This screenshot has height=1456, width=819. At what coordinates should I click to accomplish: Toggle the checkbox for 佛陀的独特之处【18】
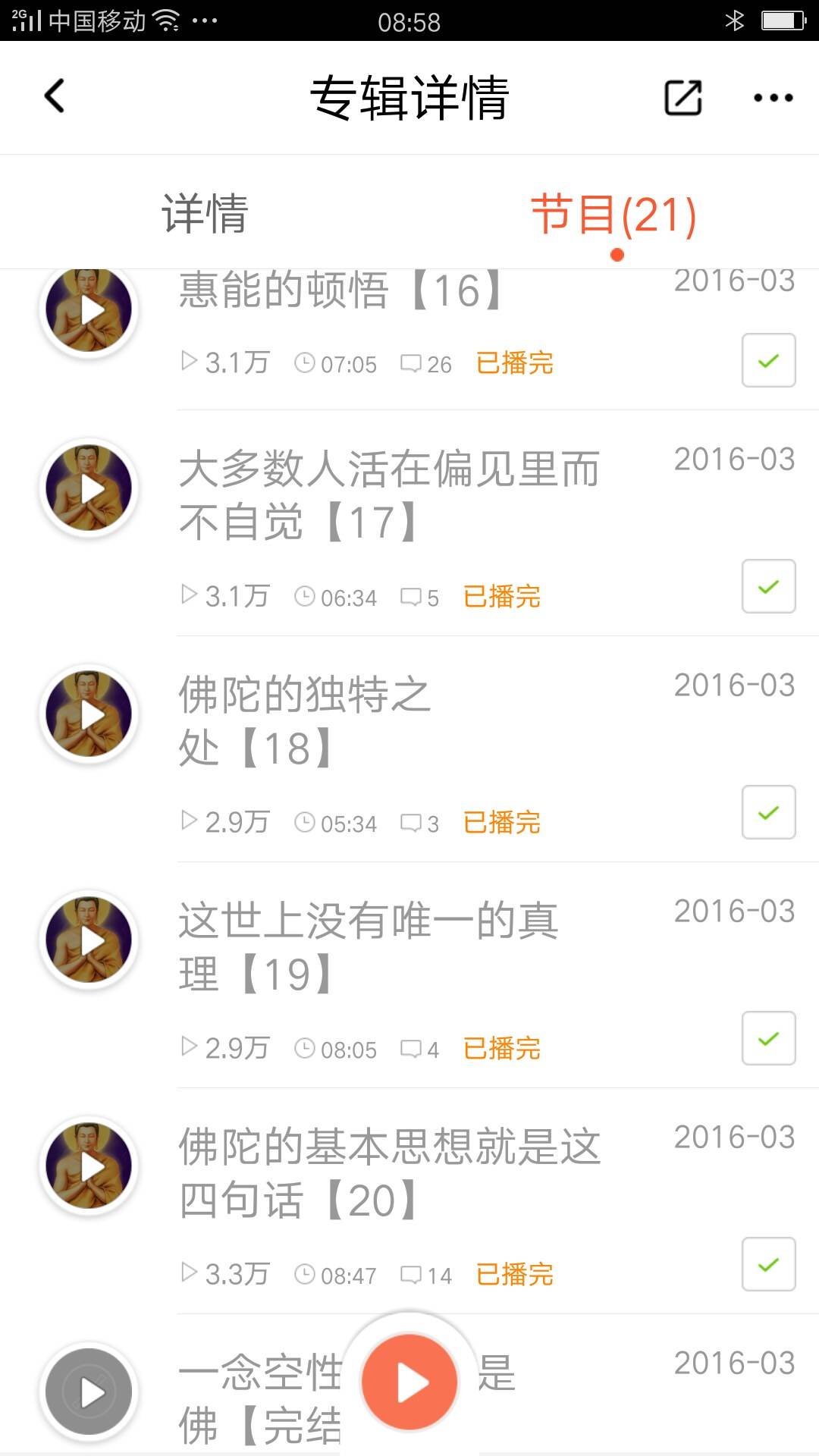[768, 812]
